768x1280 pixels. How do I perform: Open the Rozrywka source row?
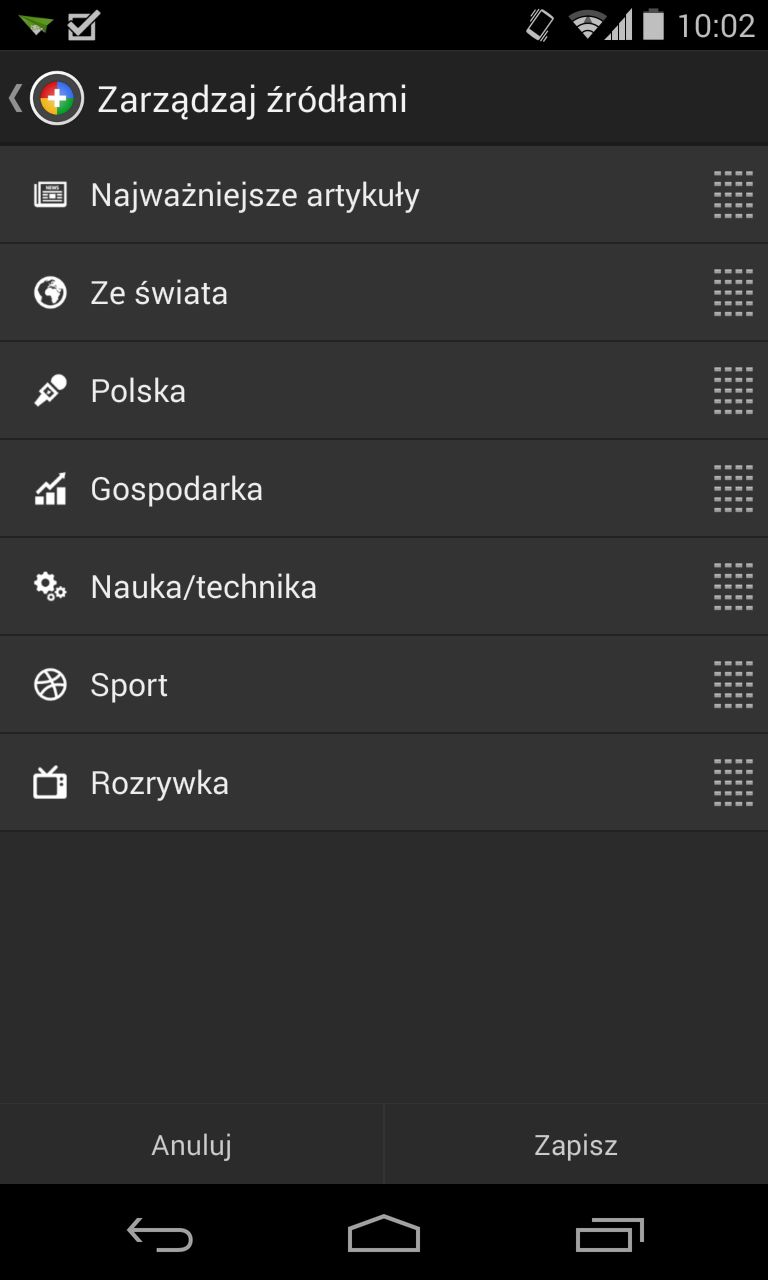click(384, 783)
